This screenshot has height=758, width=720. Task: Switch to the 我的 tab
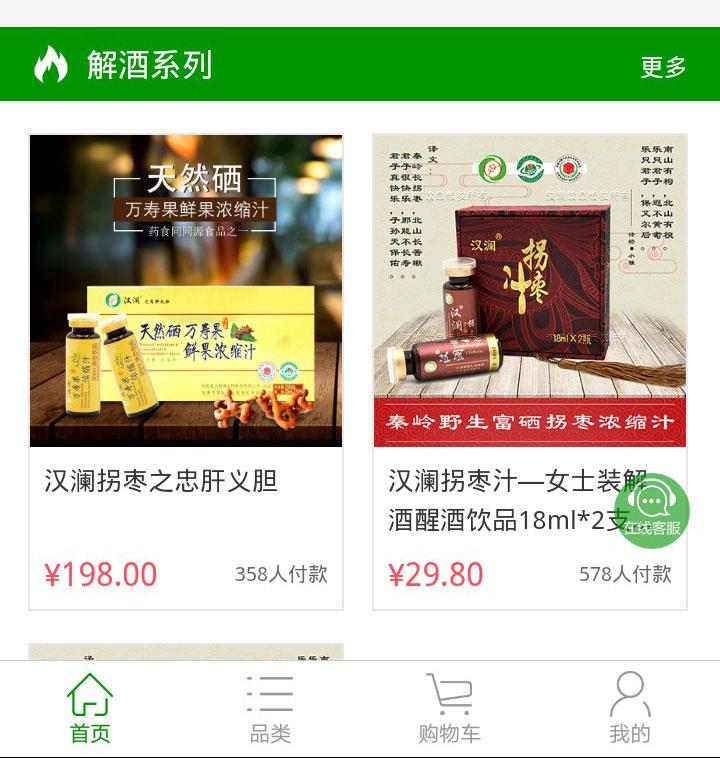pos(630,709)
